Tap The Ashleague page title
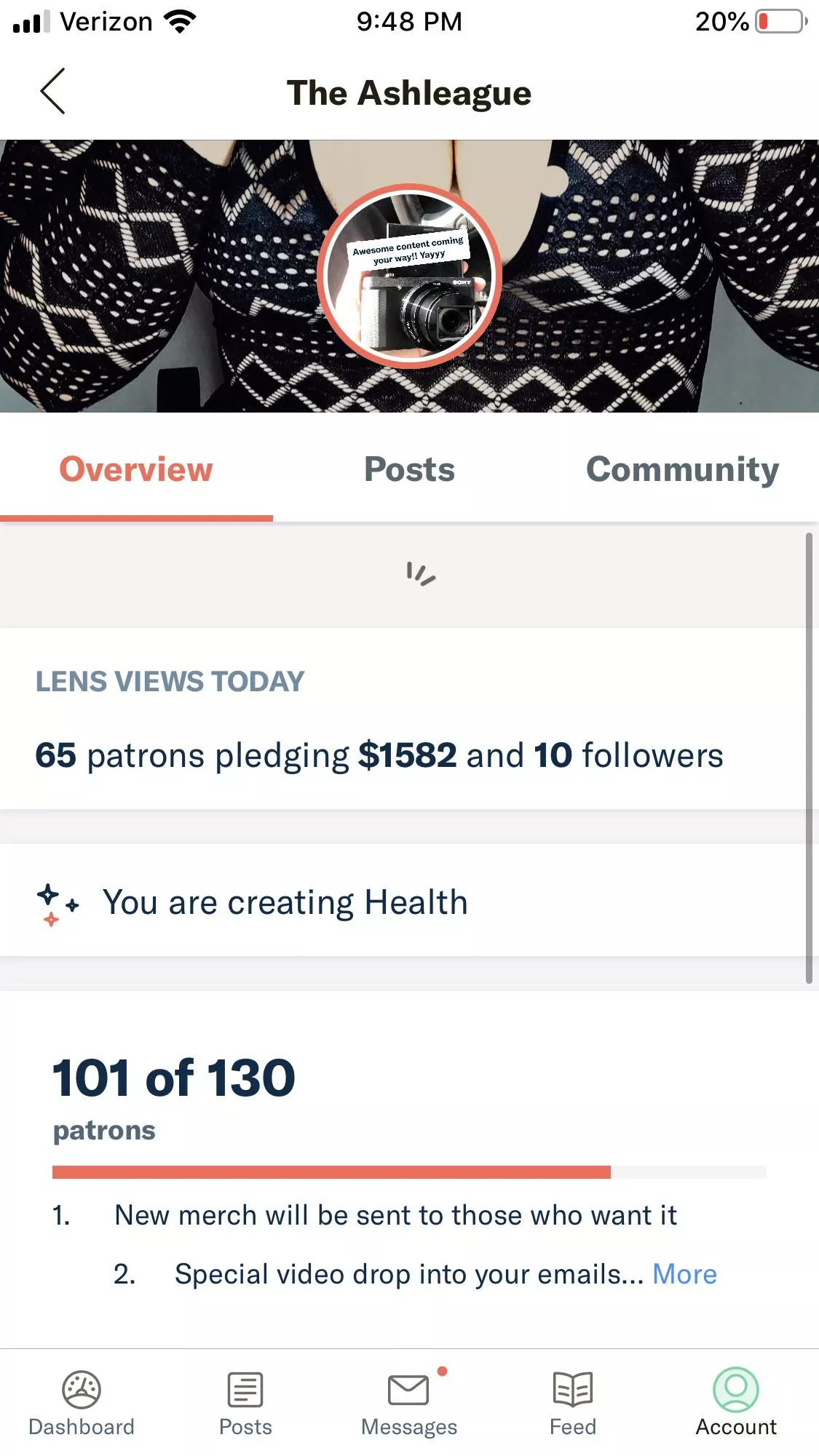This screenshot has width=819, height=1456. pyautogui.click(x=409, y=92)
